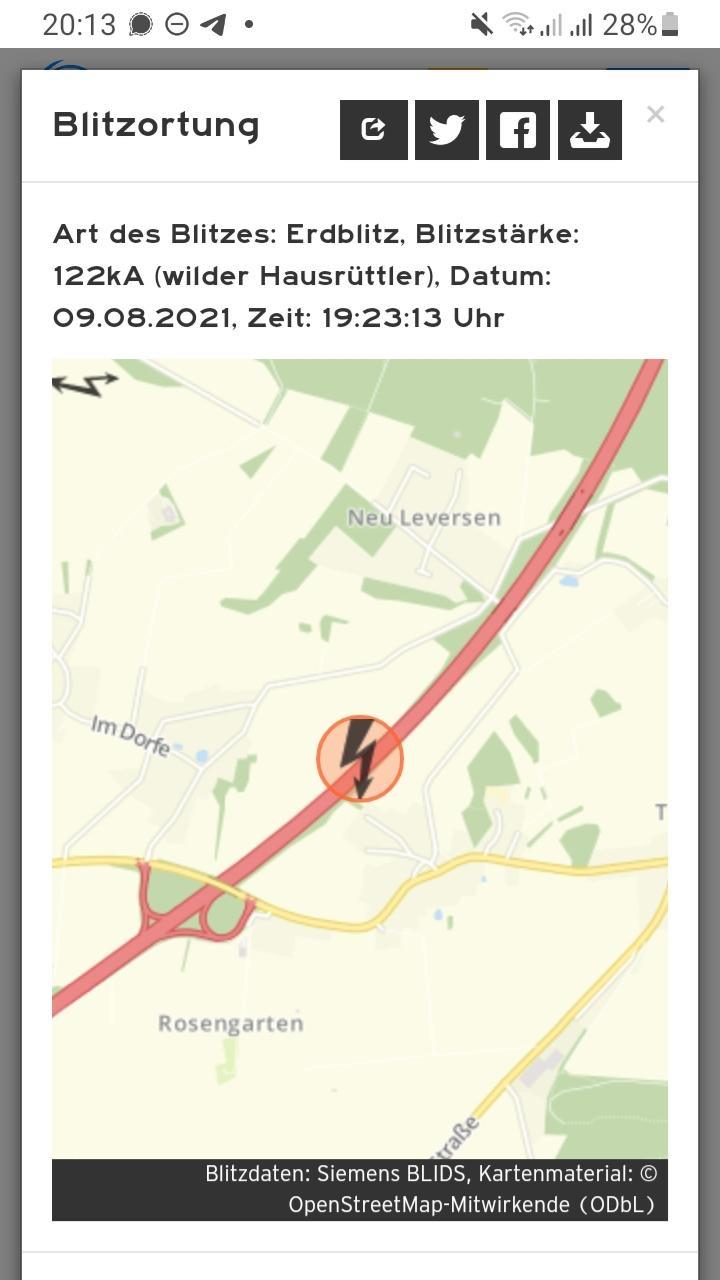The width and height of the screenshot is (720, 1280).
Task: Close the Blitzortung dialog
Action: 655,115
